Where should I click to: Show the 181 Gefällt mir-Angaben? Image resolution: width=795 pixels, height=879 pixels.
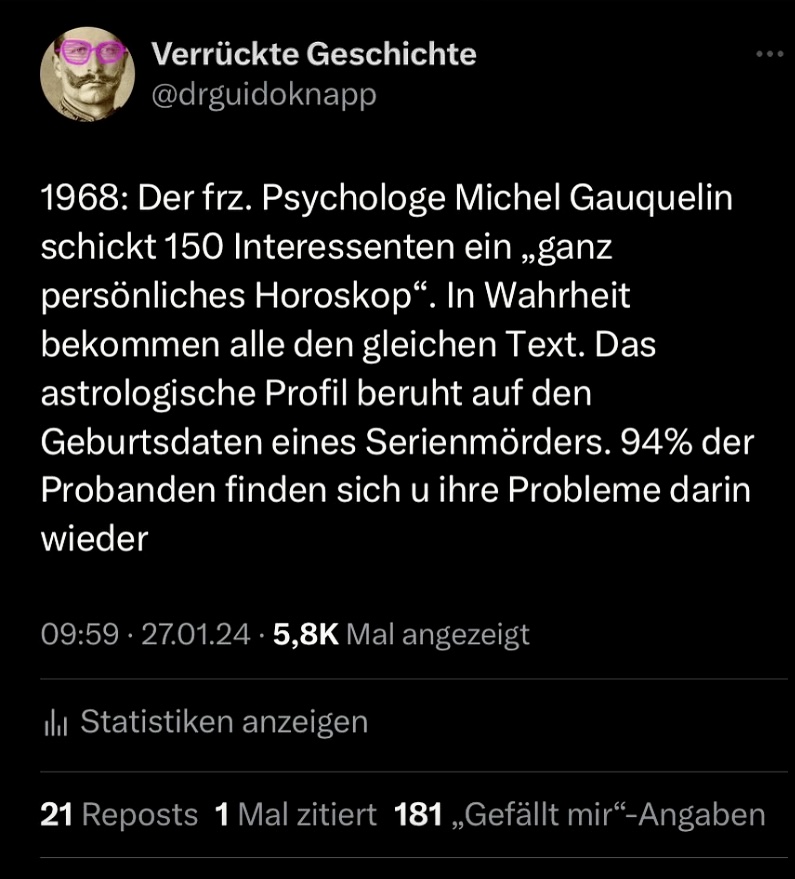coord(581,815)
